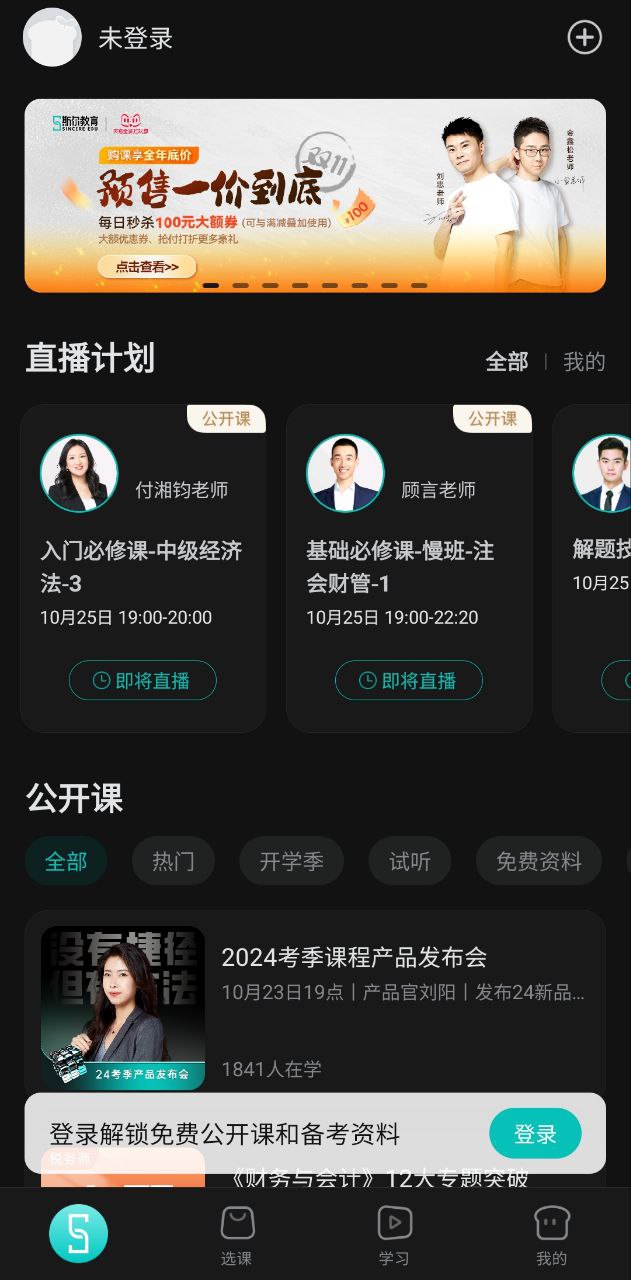The width and height of the screenshot is (631, 1280).
Task: Open the 未登录 profile avatar
Action: click(52, 38)
